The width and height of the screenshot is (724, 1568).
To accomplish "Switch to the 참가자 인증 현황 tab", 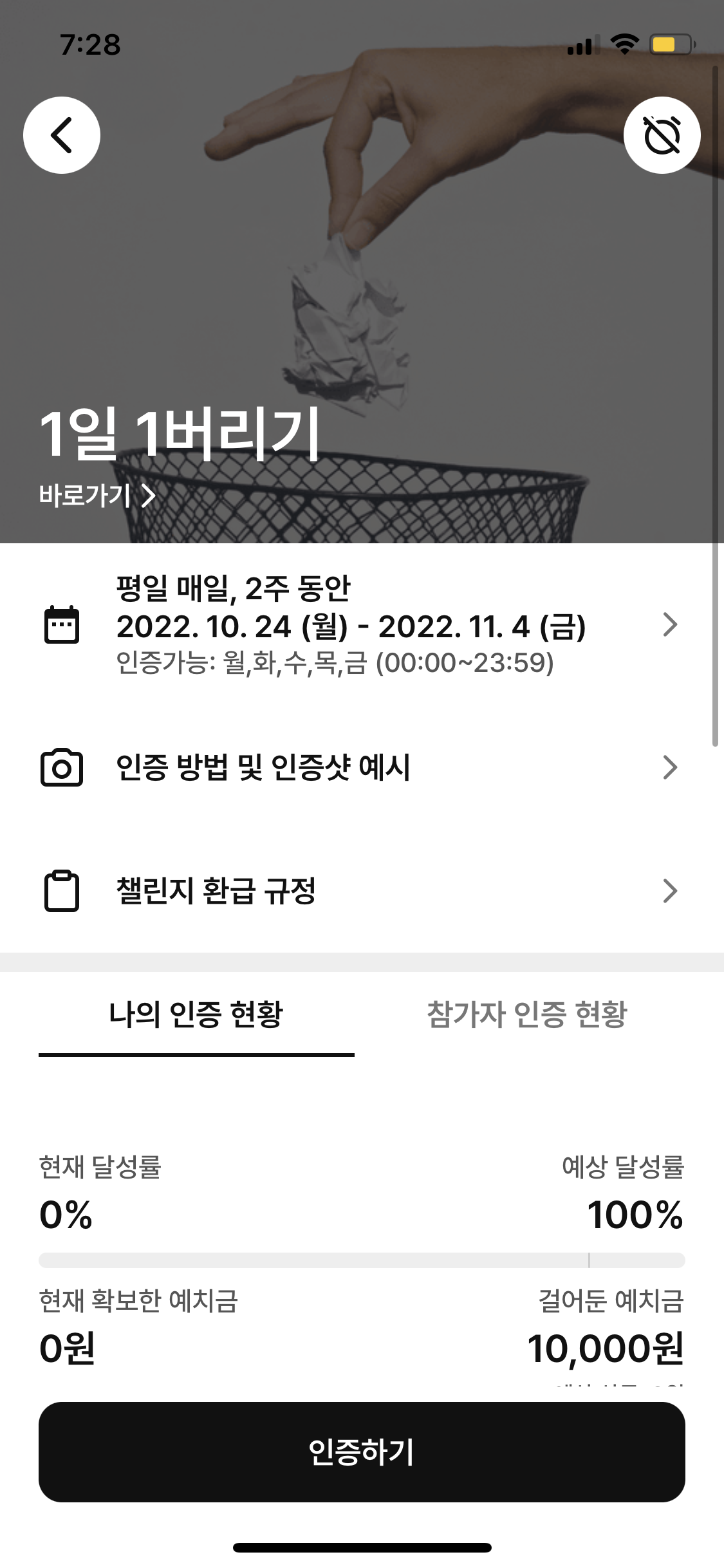I will pyautogui.click(x=526, y=1015).
